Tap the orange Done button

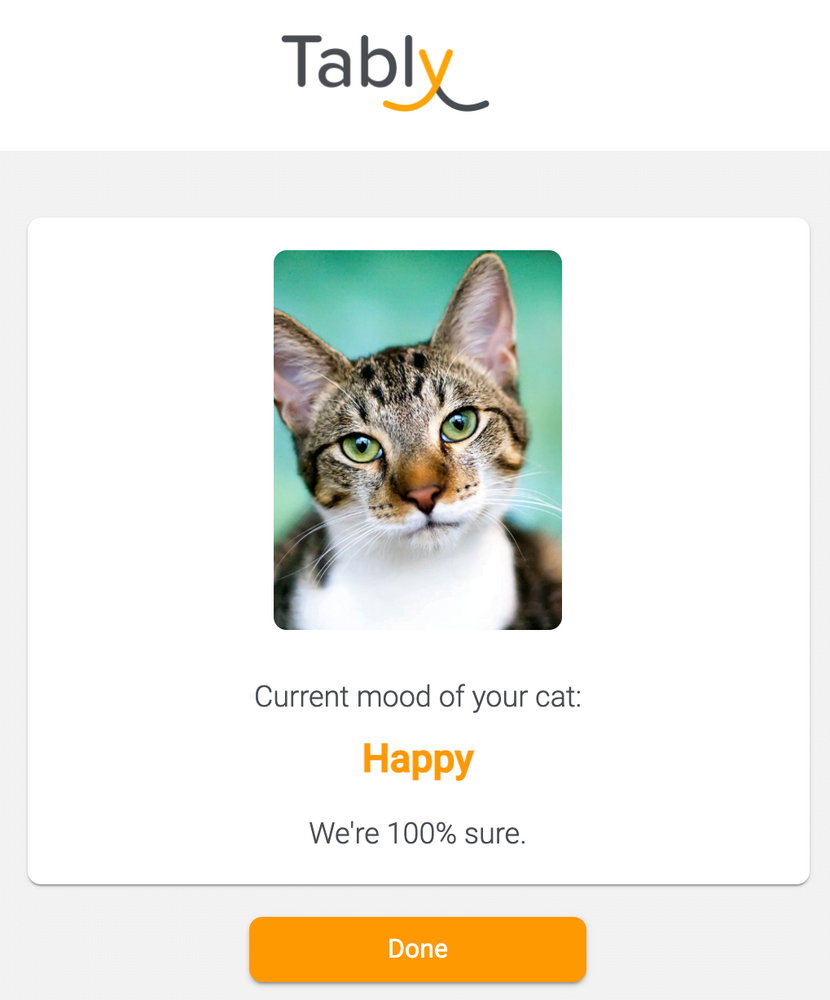[x=417, y=949]
